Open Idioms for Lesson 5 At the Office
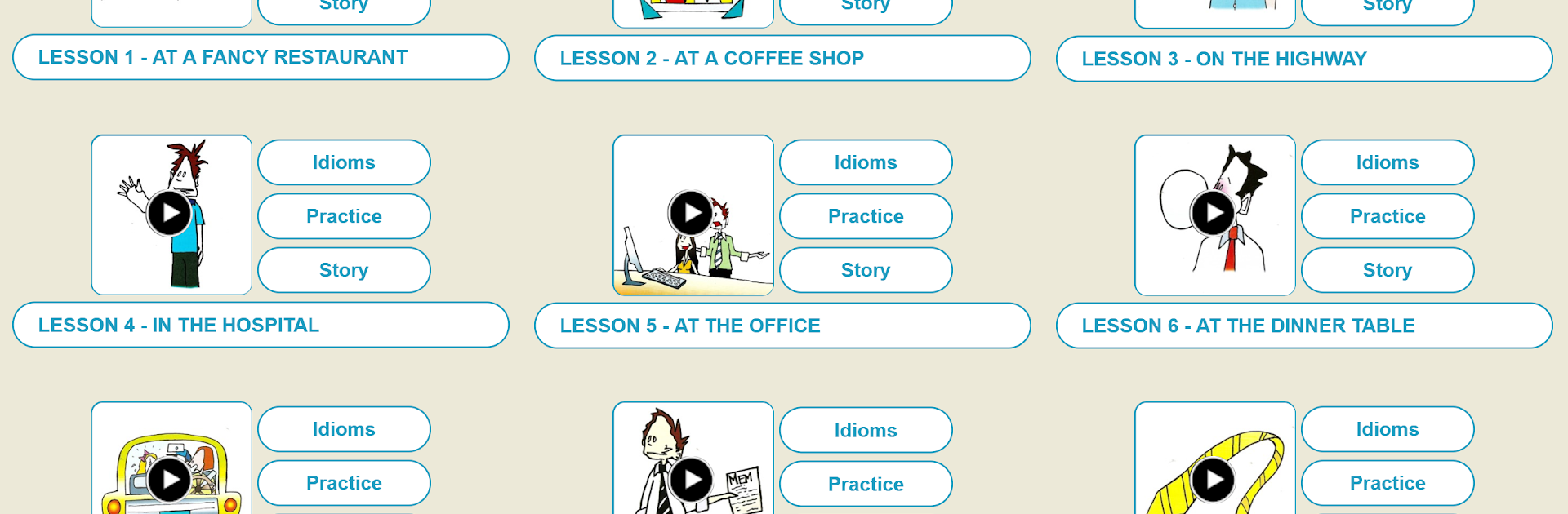Screen dimensions: 1568x514 click(866, 162)
